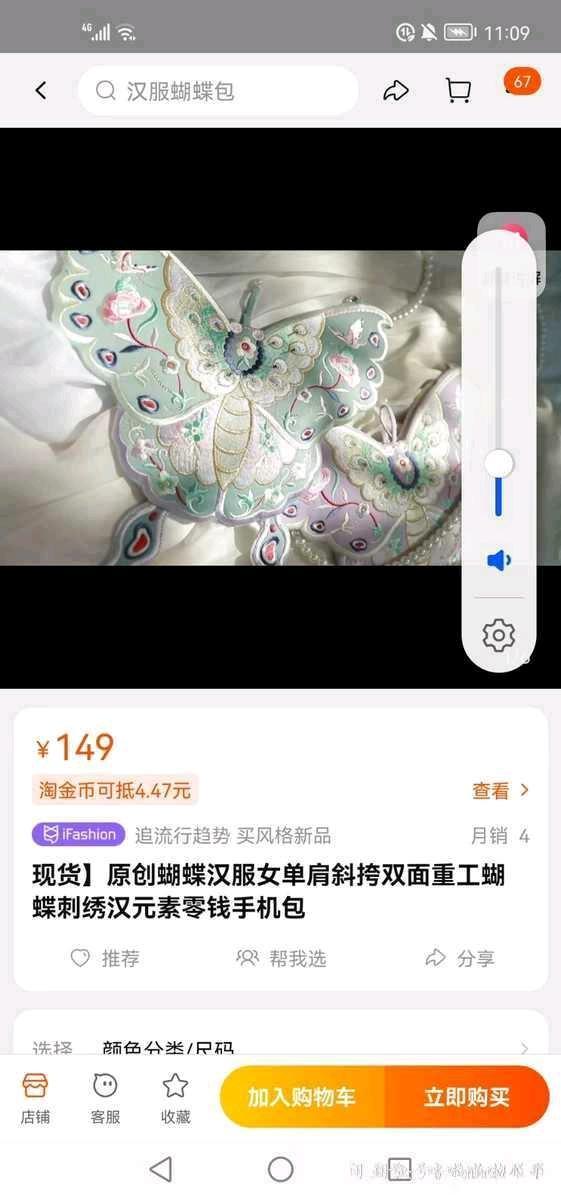View the 淘金币 discount via 查看

pos(500,790)
